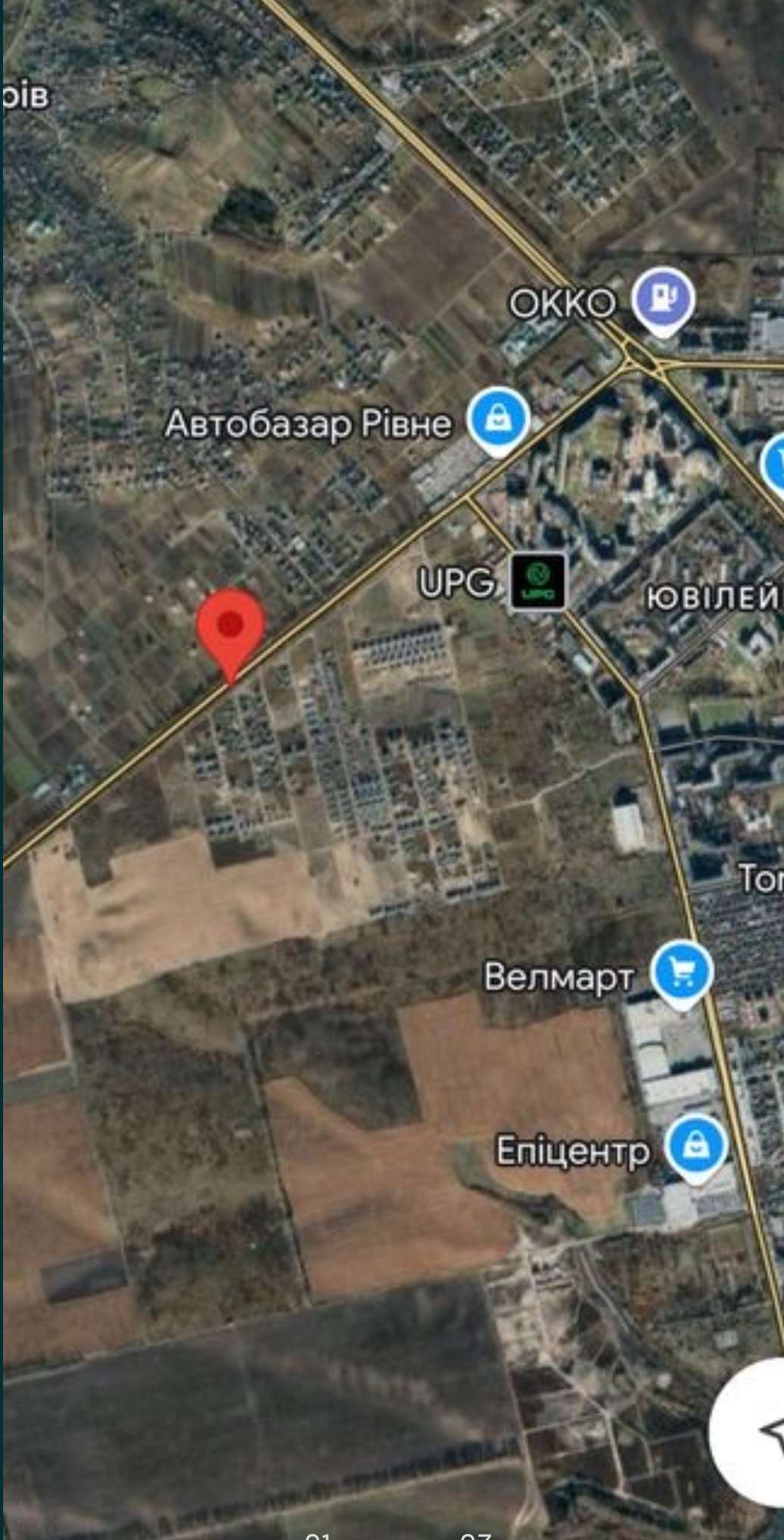
Task: Select the Епіцентр store marker
Action: point(695,1147)
